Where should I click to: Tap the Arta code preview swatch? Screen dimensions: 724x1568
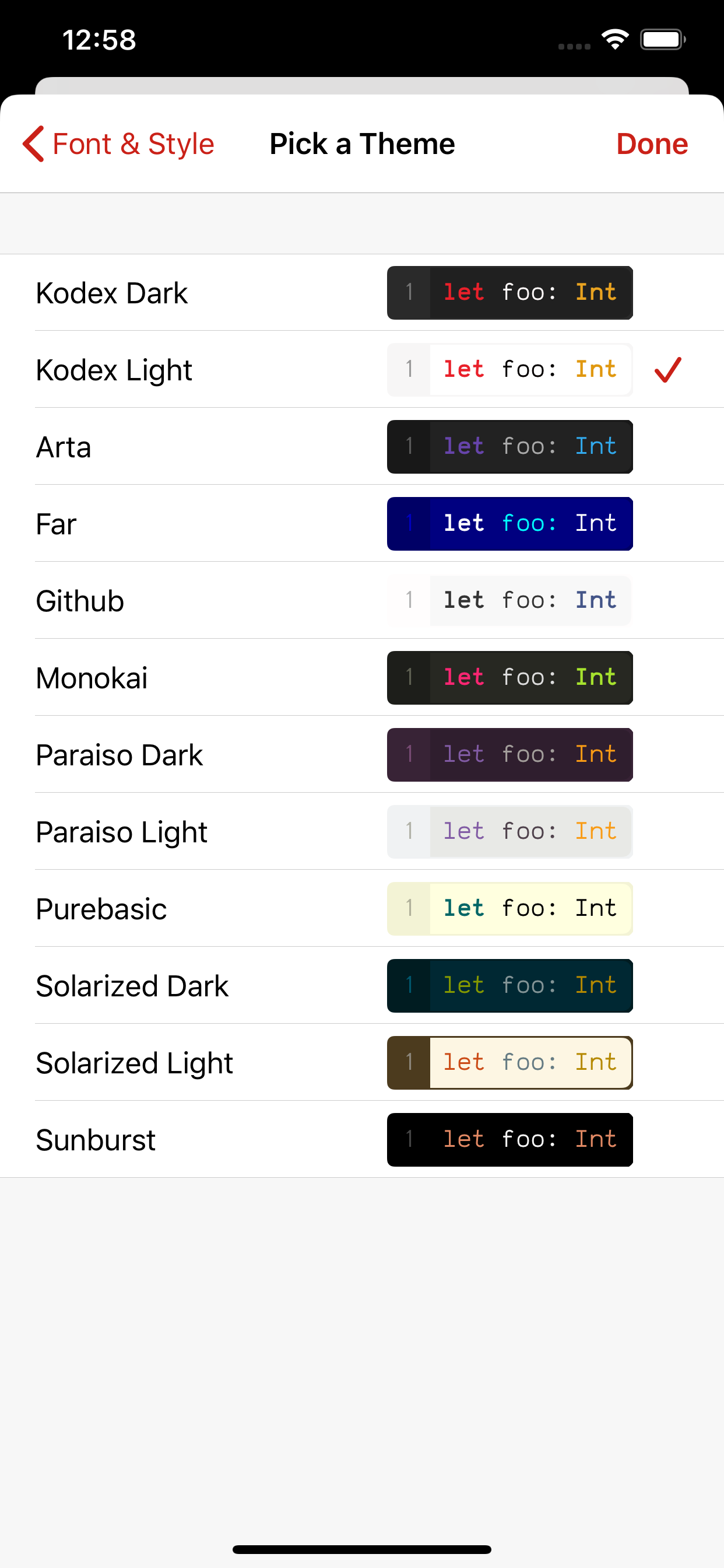(510, 446)
